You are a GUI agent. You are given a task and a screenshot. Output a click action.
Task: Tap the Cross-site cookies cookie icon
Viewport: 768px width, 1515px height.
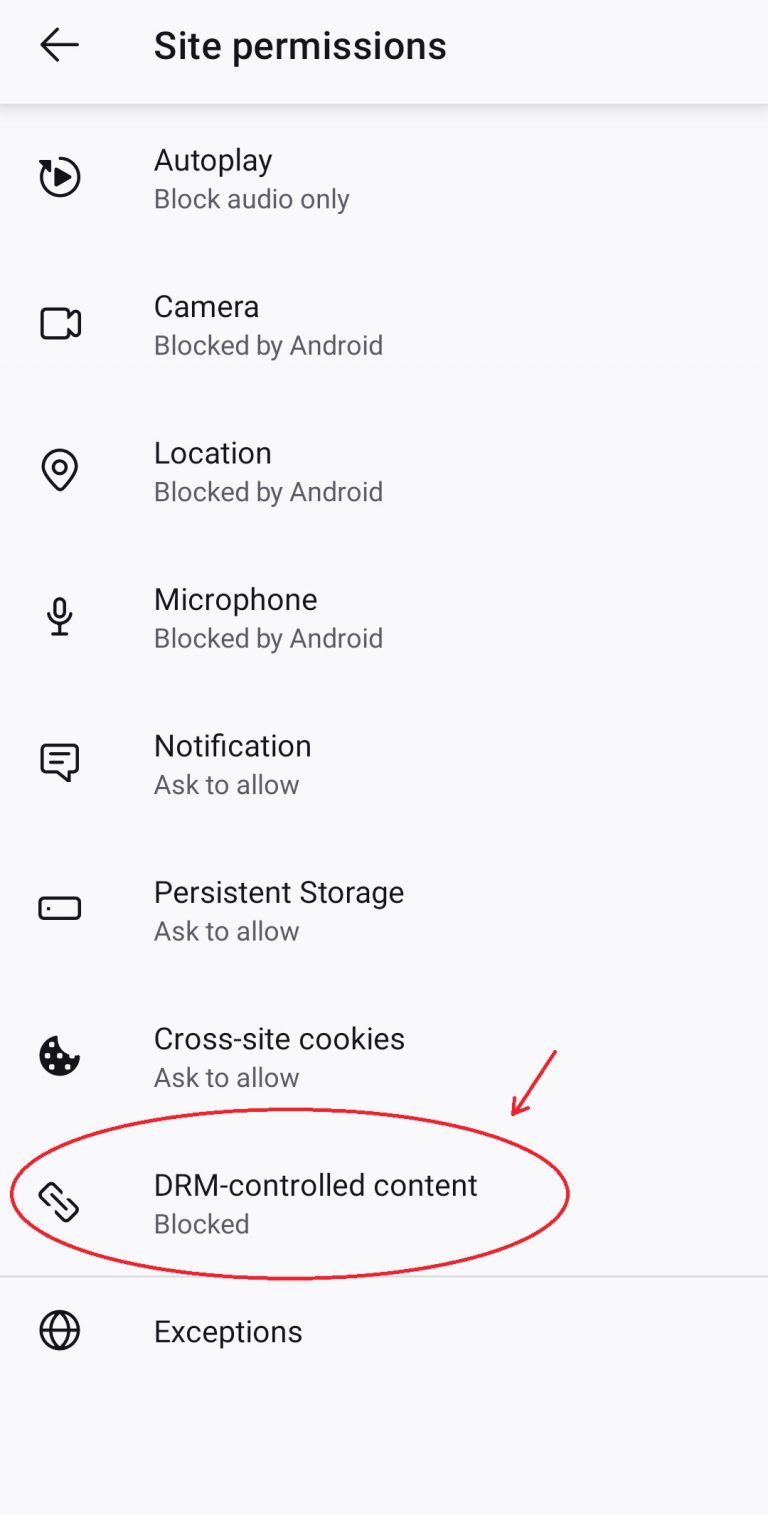pyautogui.click(x=59, y=1055)
